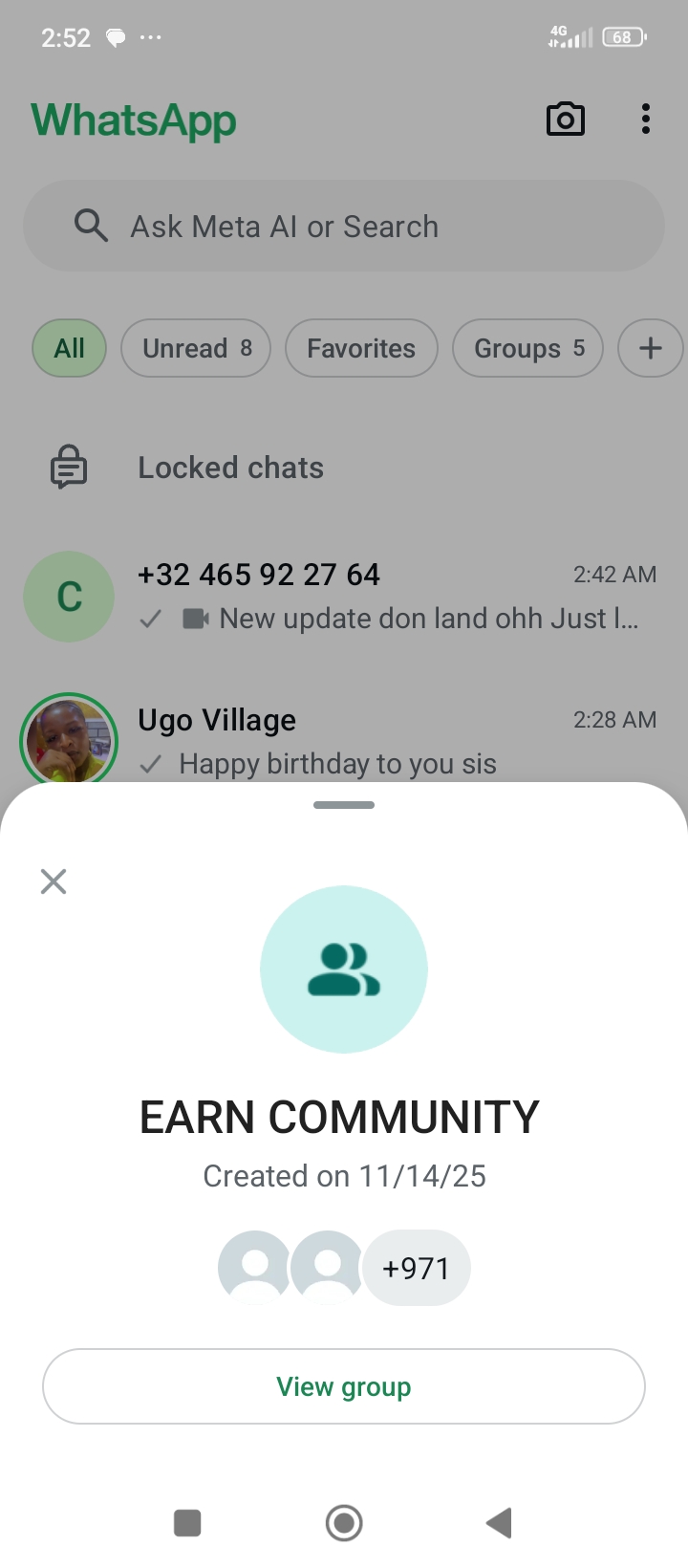Close the EARN COMMUNITY sheet
The width and height of the screenshot is (688, 1568).
(54, 881)
